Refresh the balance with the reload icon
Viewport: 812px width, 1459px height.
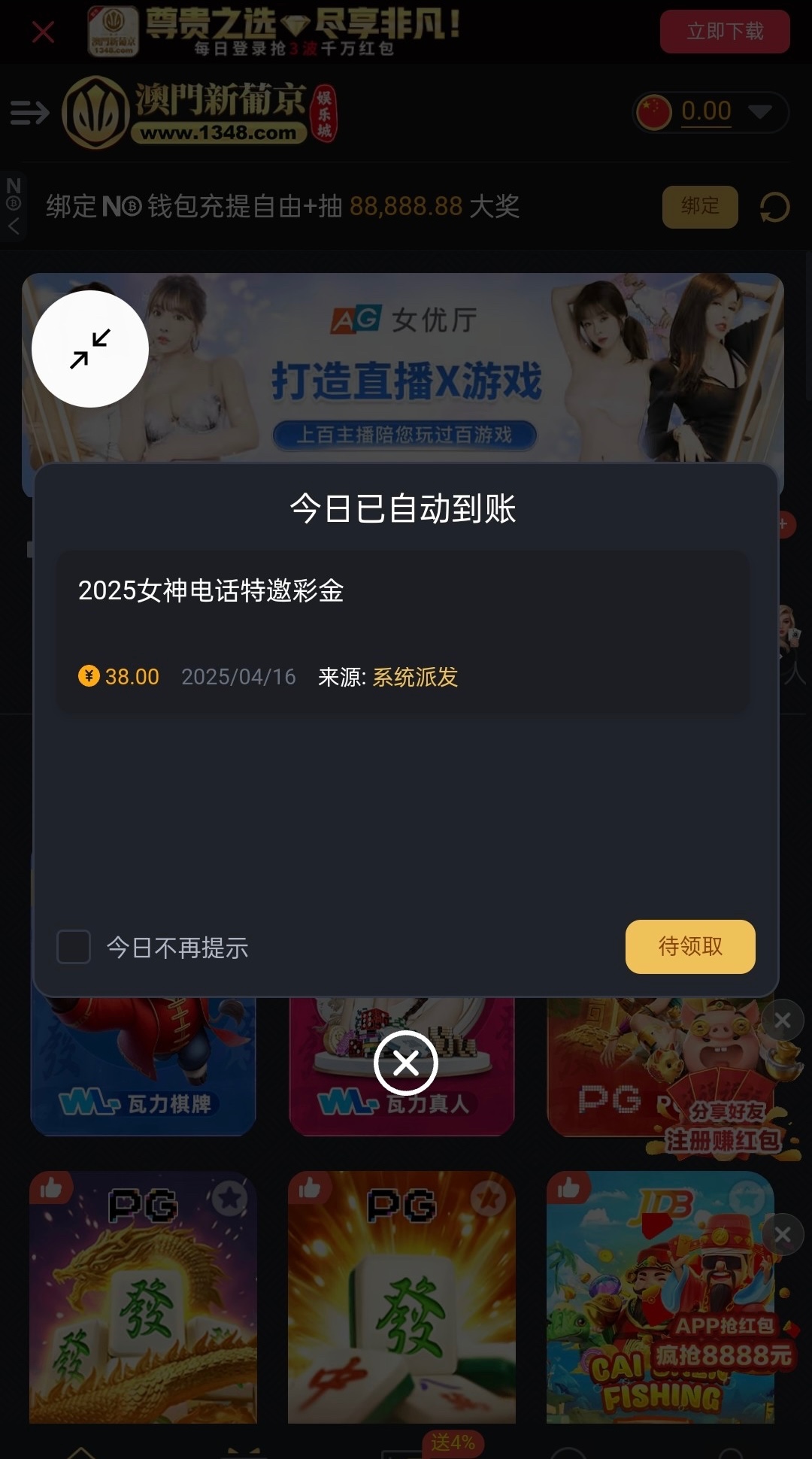pyautogui.click(x=774, y=207)
